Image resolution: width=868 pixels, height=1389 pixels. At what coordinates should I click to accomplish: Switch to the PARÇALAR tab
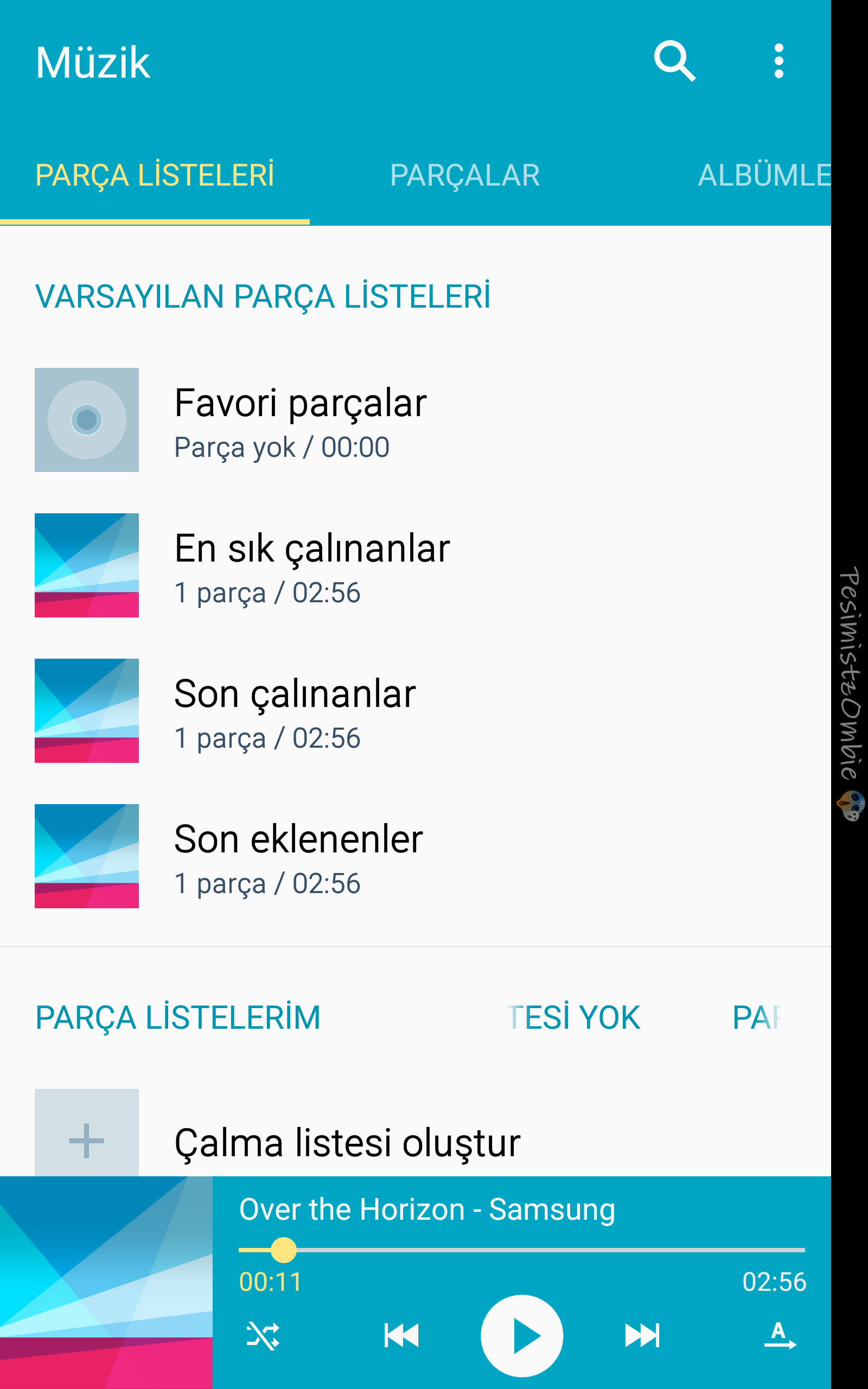[x=464, y=175]
